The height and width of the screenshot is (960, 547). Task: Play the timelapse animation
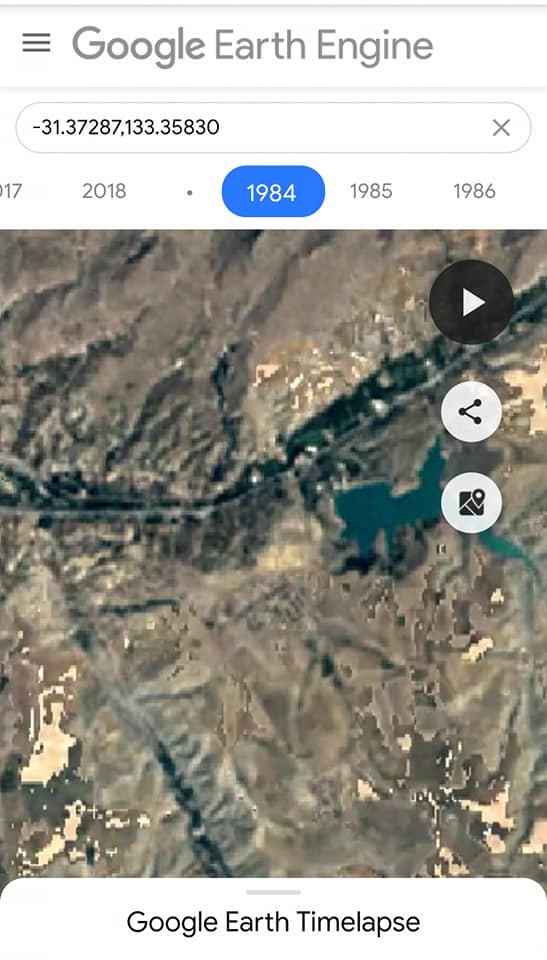[x=471, y=302]
